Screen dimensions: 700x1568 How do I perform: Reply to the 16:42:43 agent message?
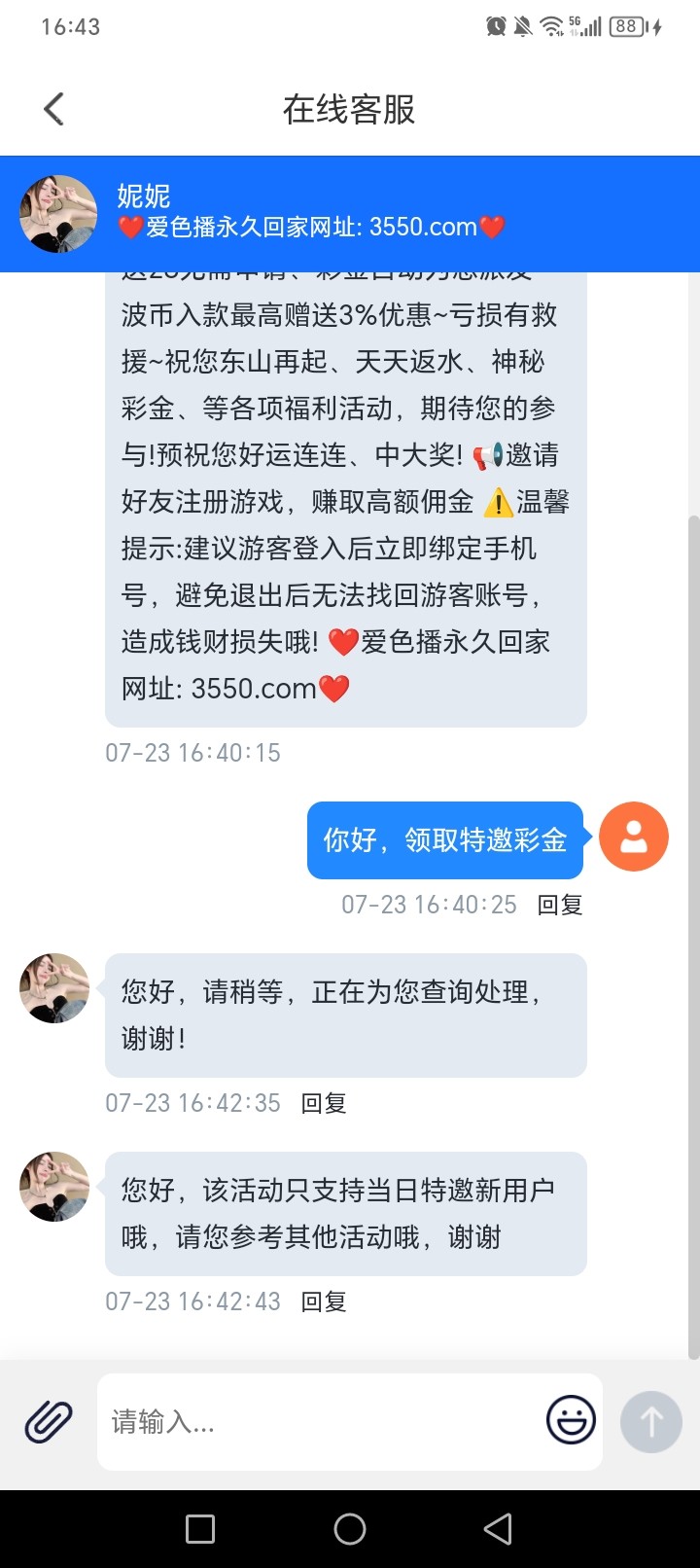point(324,1301)
